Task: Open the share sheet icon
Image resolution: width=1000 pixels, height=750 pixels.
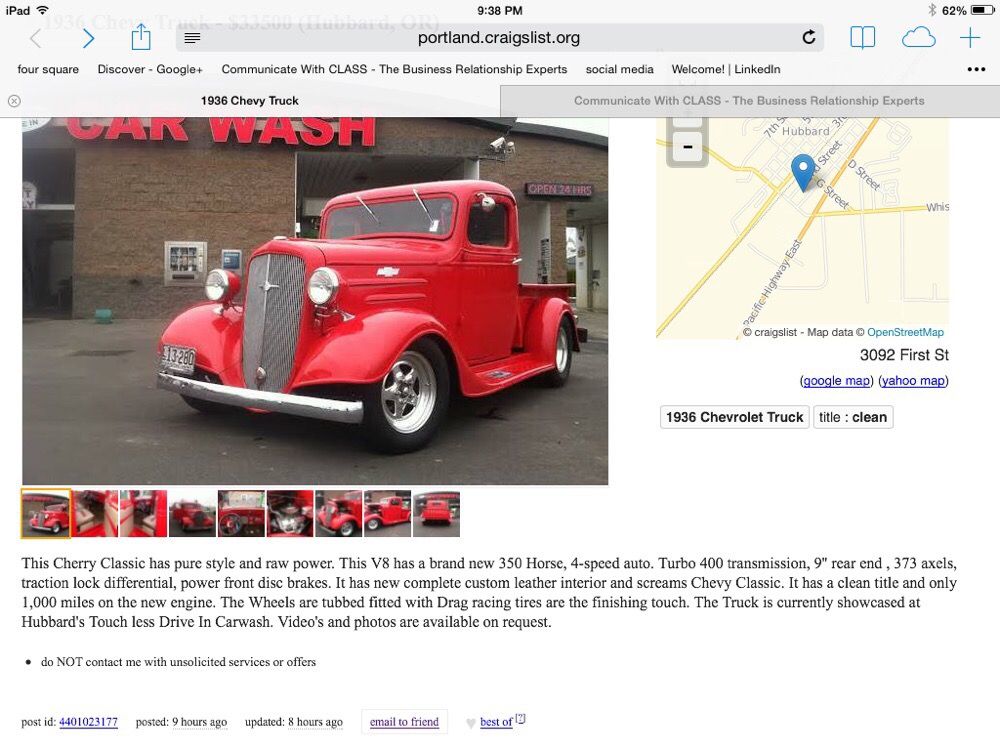Action: pos(140,37)
